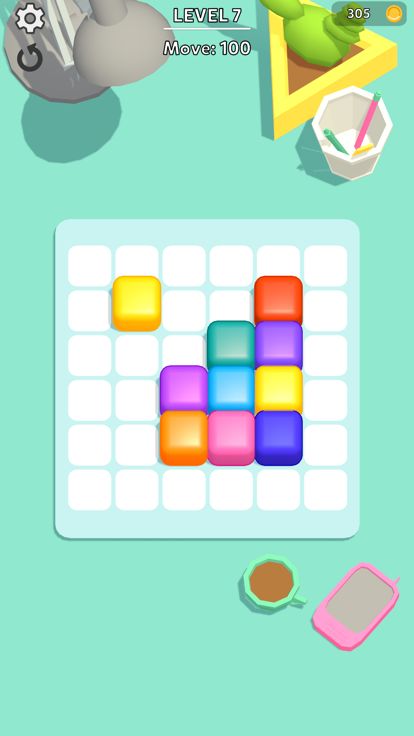
Task: Tap the orange block
Action: [x=184, y=438]
